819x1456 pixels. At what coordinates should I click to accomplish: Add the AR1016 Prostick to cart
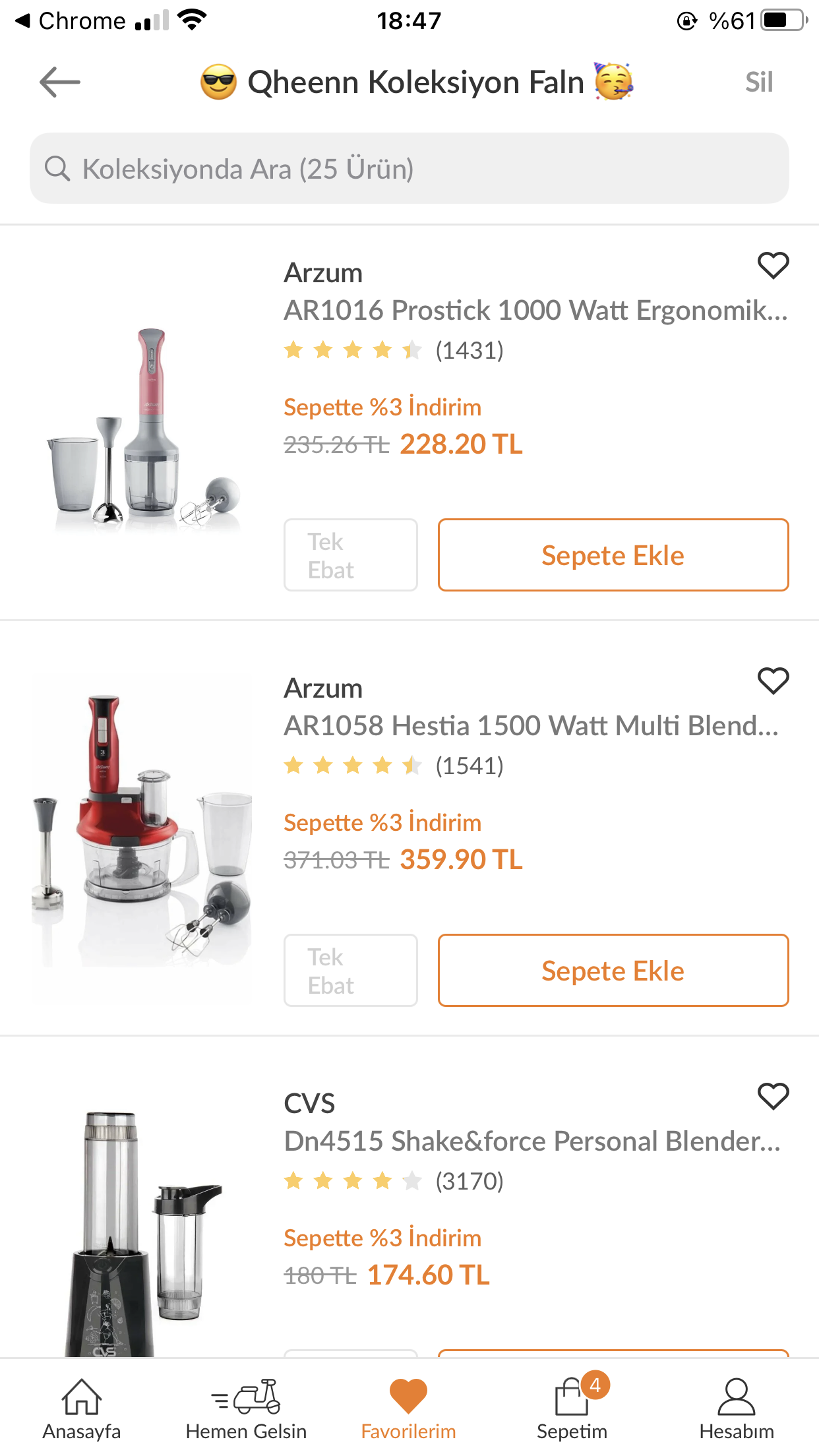click(613, 555)
